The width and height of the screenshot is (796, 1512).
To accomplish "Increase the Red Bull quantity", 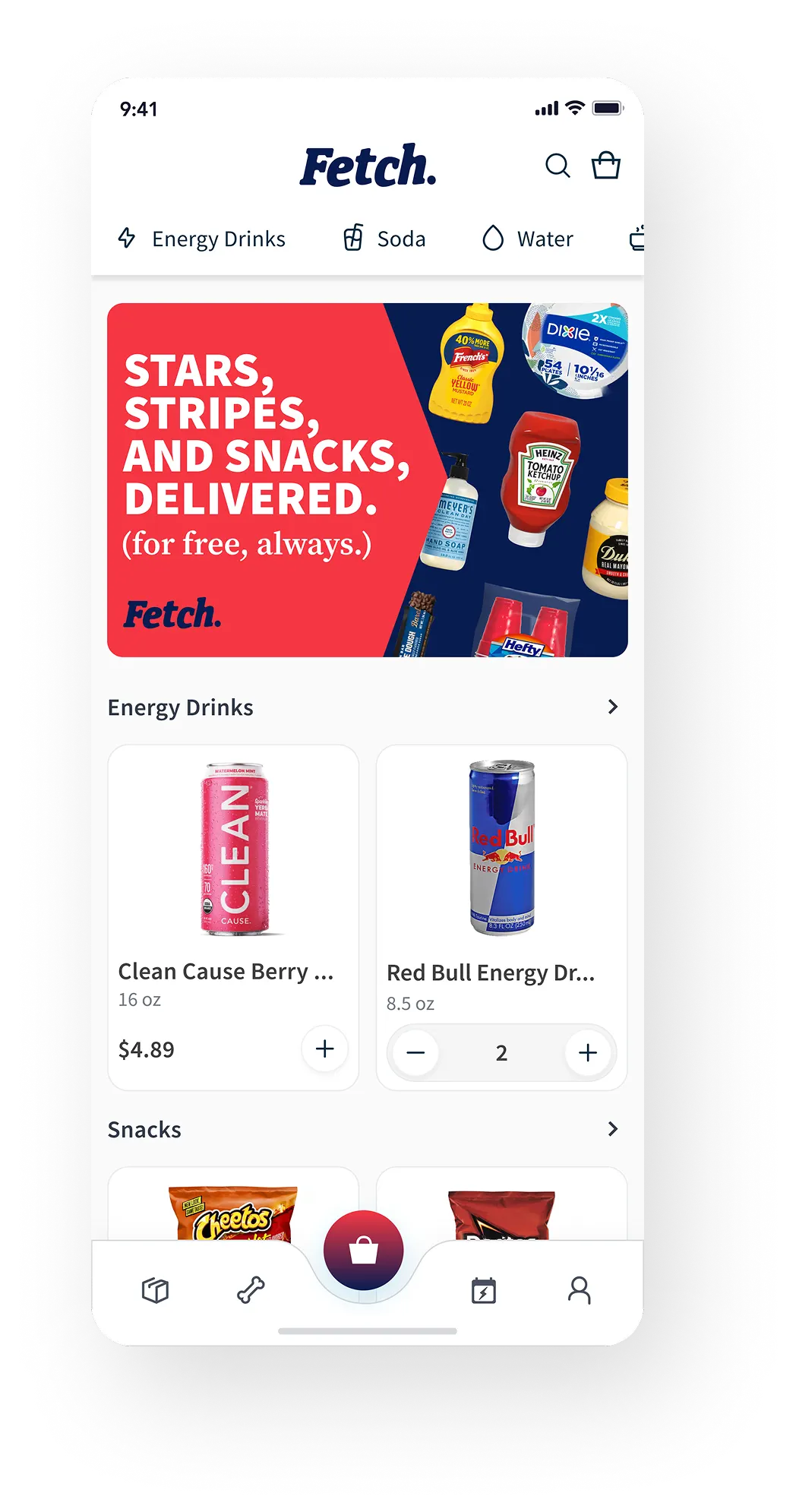I will click(588, 1052).
